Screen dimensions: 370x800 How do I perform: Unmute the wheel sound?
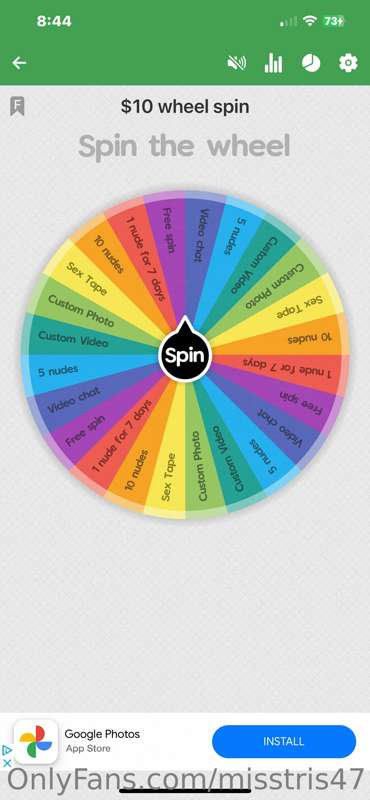(x=236, y=63)
